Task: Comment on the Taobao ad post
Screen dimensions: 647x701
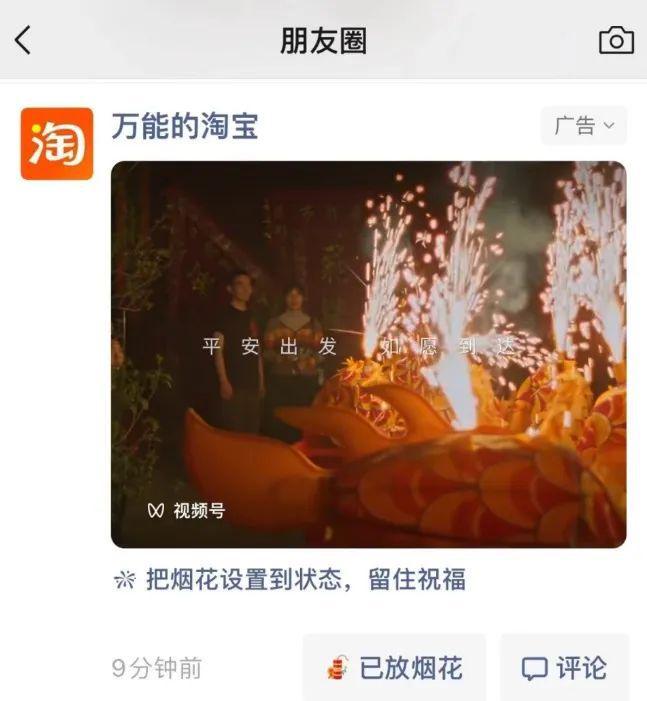Action: (x=565, y=668)
